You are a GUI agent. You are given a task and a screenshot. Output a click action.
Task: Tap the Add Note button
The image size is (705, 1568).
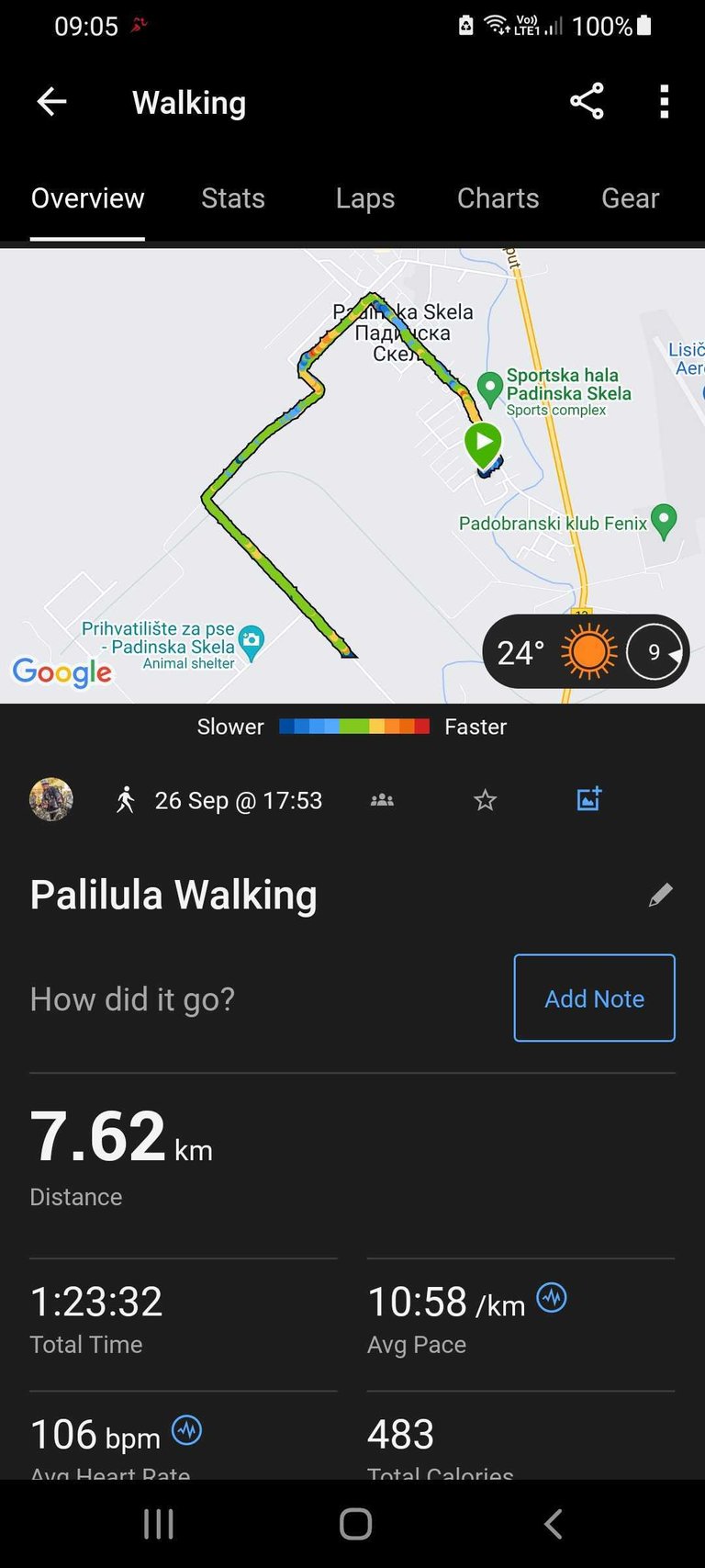tap(594, 998)
